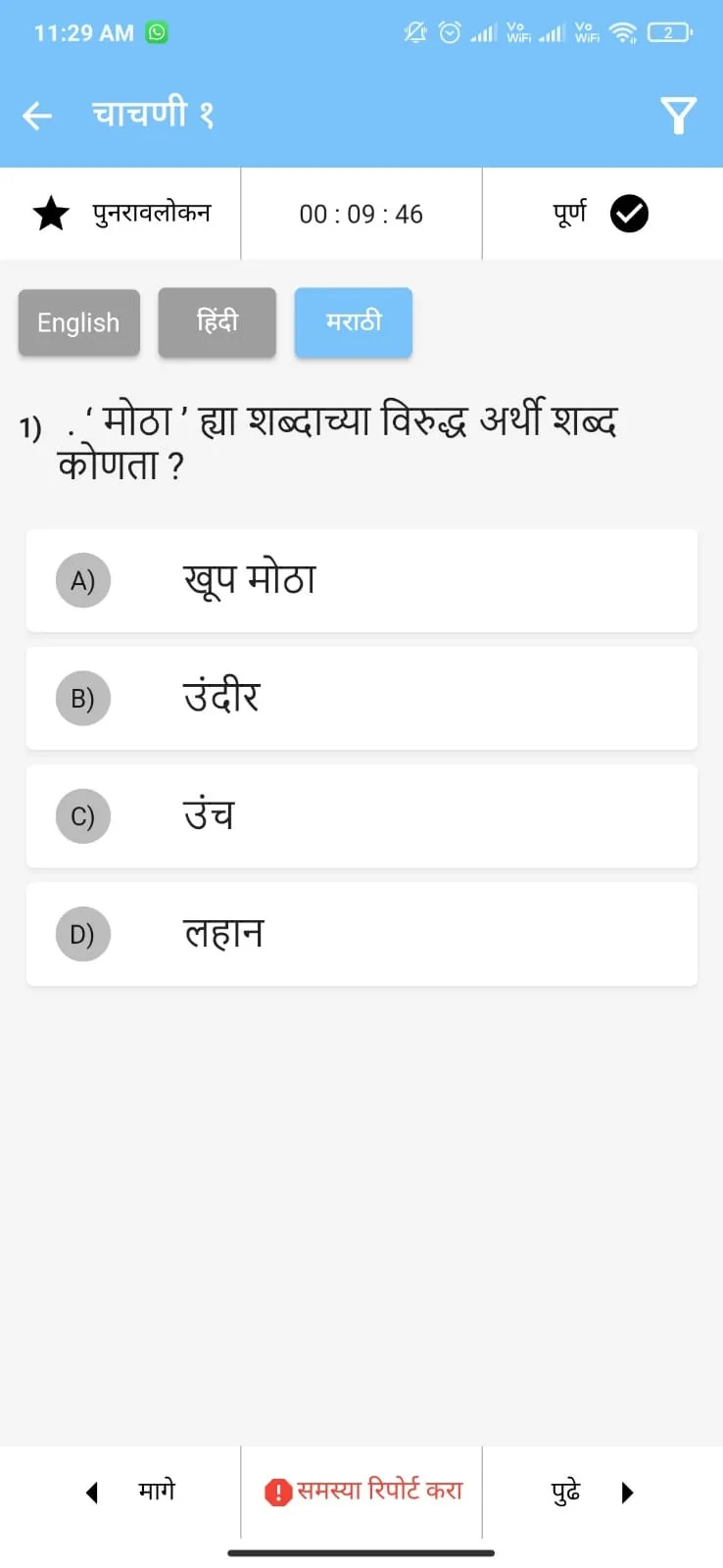This screenshot has width=723, height=1568.
Task: Choose option A खूप मोठा
Action: click(x=361, y=580)
